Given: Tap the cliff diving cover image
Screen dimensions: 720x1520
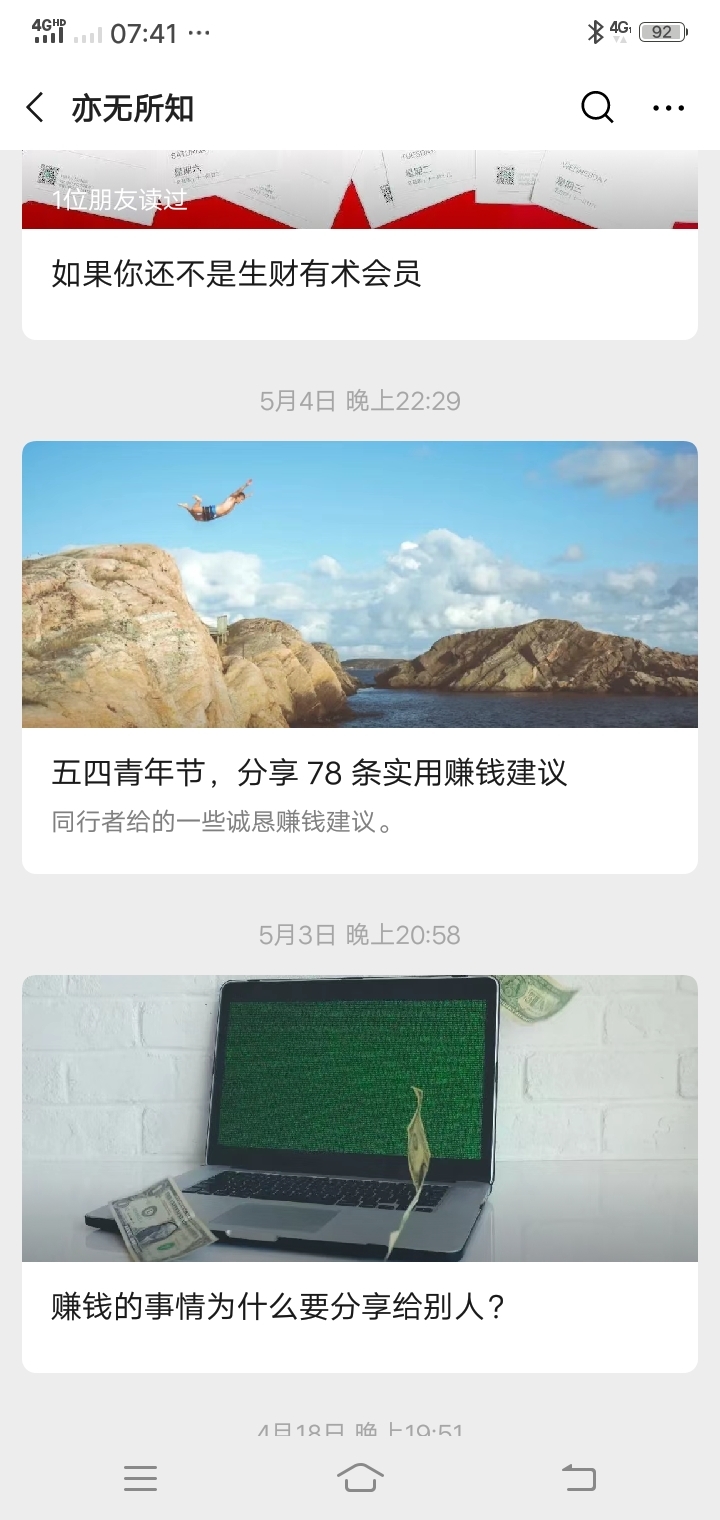Looking at the screenshot, I should pyautogui.click(x=358, y=584).
